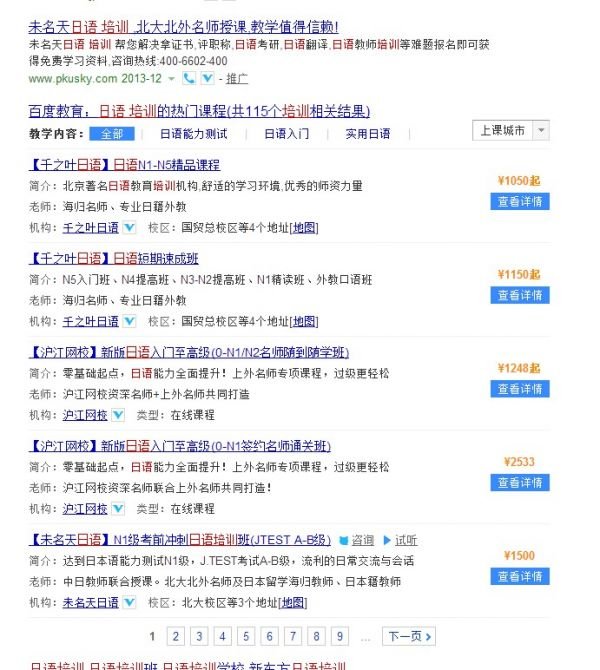Image resolution: width=600 pixels, height=670 pixels.
Task: Open the 未名天日语培训 ad headline link
Action: coord(183,26)
